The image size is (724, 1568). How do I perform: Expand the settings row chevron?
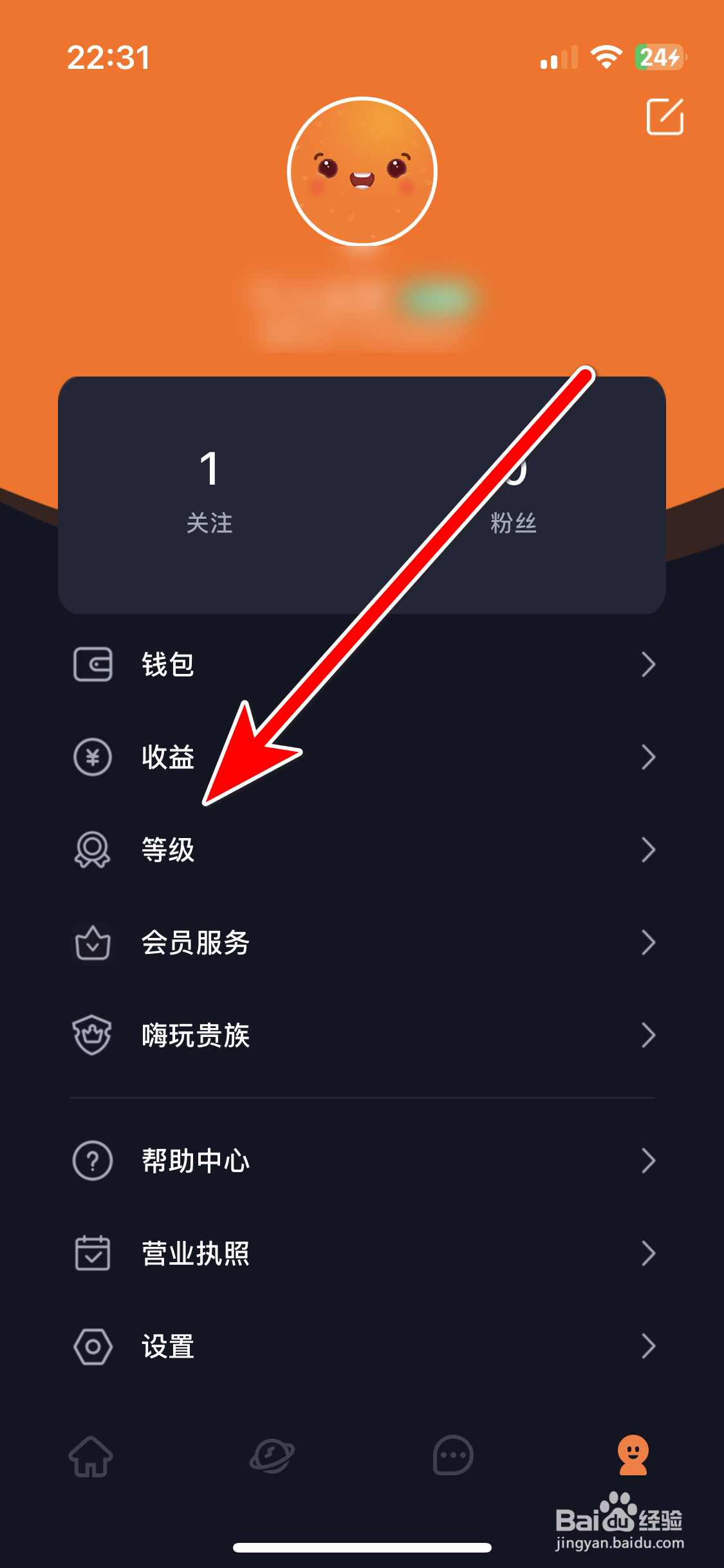(x=648, y=1345)
